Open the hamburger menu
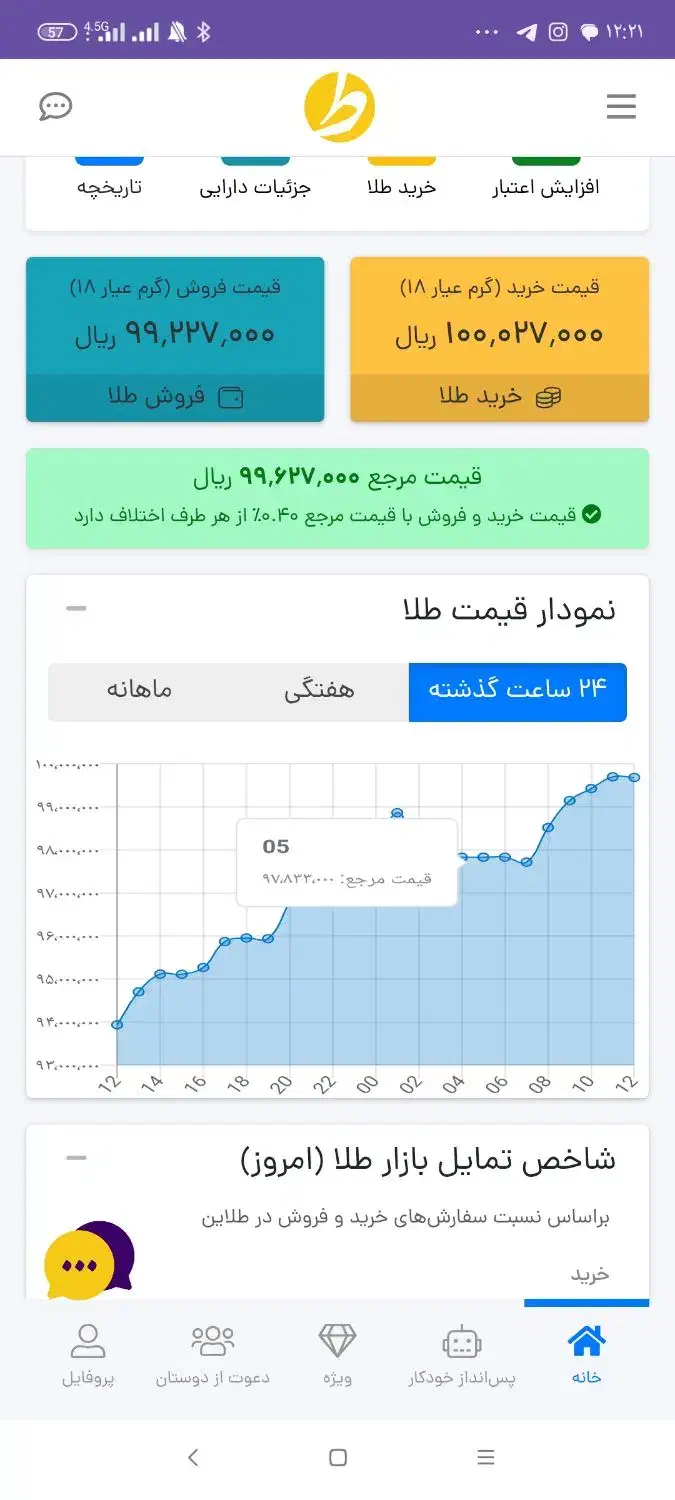 (x=621, y=107)
